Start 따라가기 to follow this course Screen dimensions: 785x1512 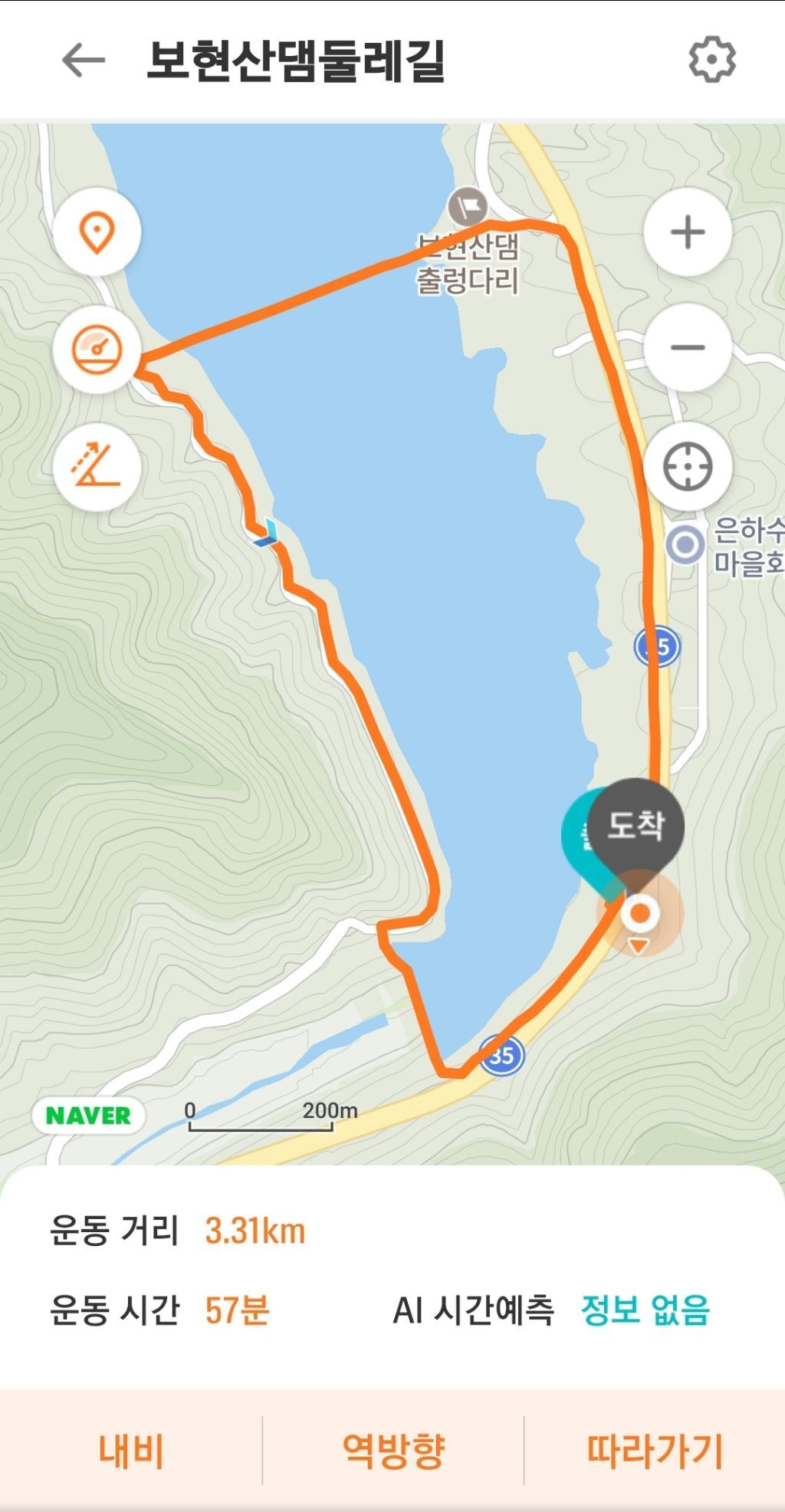[655, 1451]
